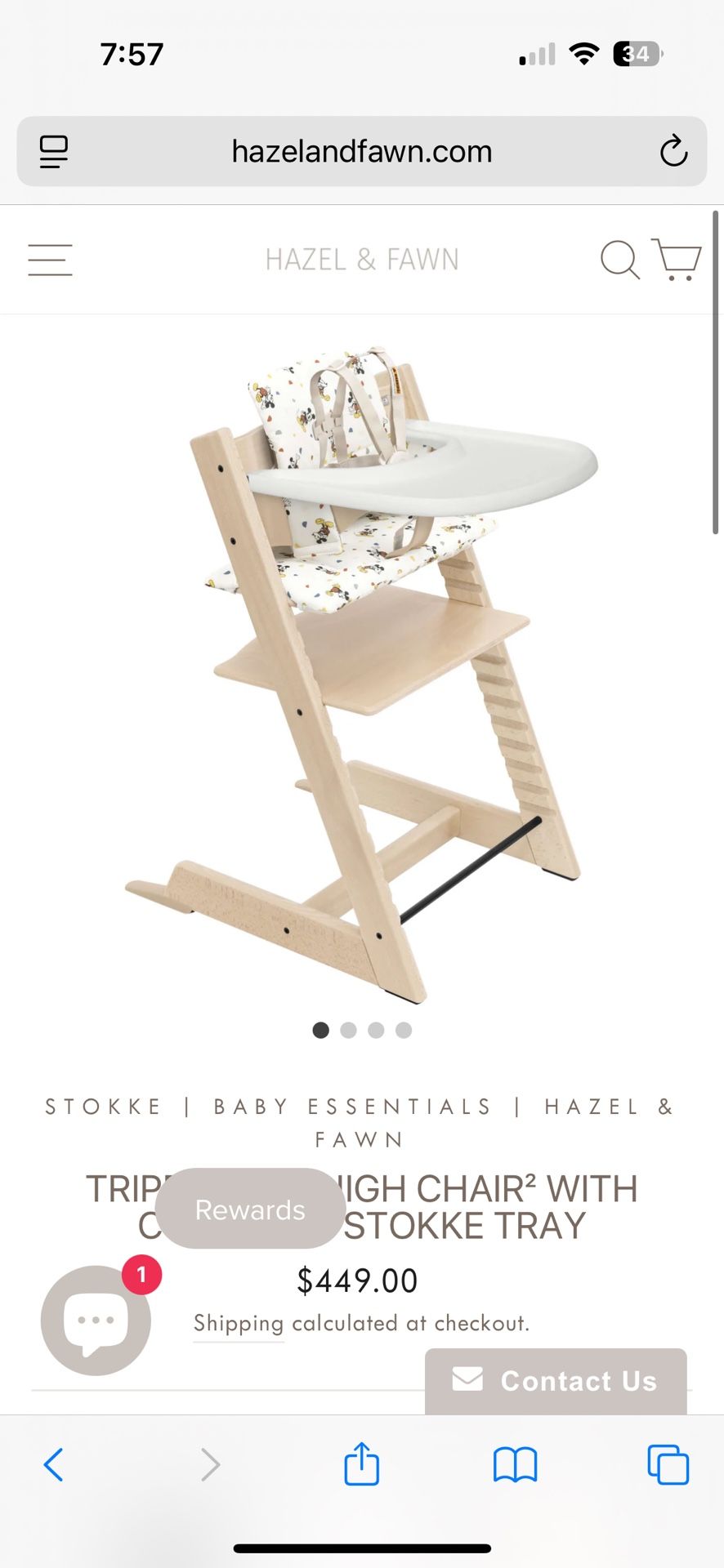Tap the hazelandfawn.com address bar
This screenshot has width=724, height=1568.
(x=361, y=151)
